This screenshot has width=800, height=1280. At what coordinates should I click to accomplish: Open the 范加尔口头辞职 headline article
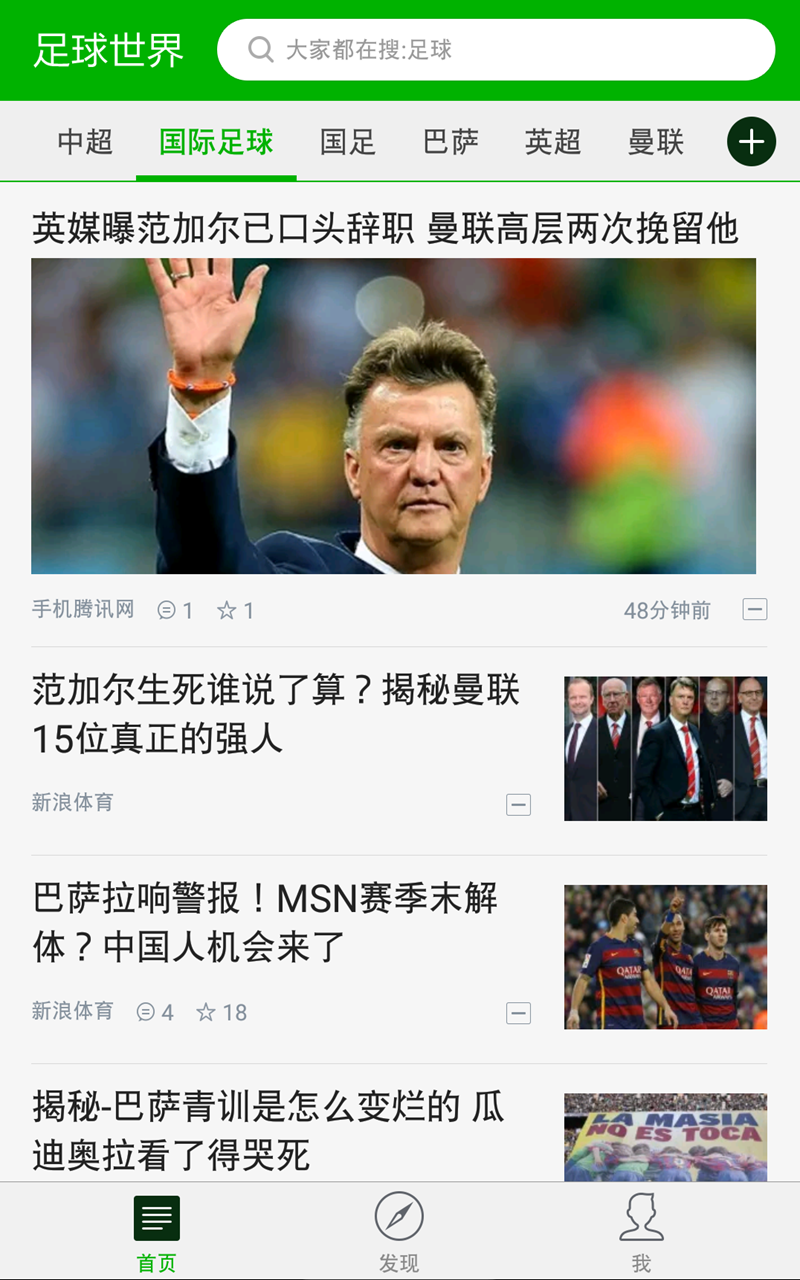click(384, 228)
